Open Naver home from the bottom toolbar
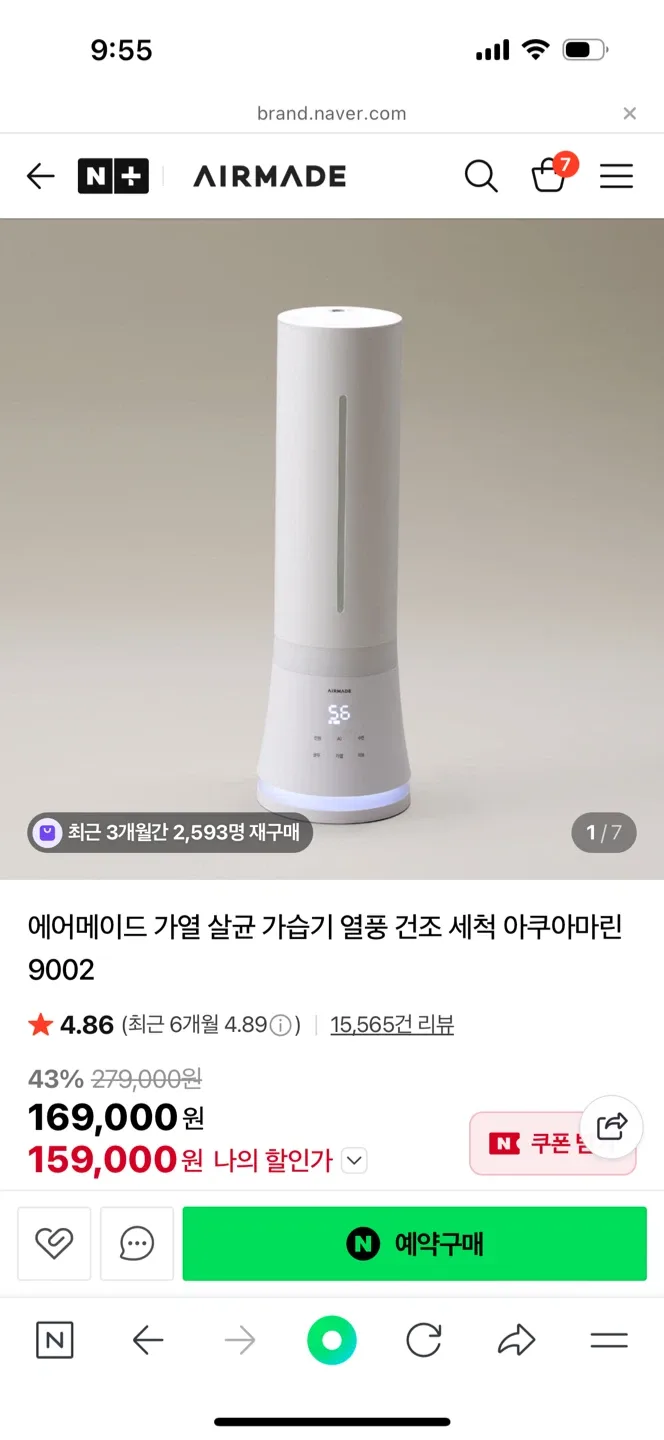This screenshot has width=664, height=1440. [55, 1340]
